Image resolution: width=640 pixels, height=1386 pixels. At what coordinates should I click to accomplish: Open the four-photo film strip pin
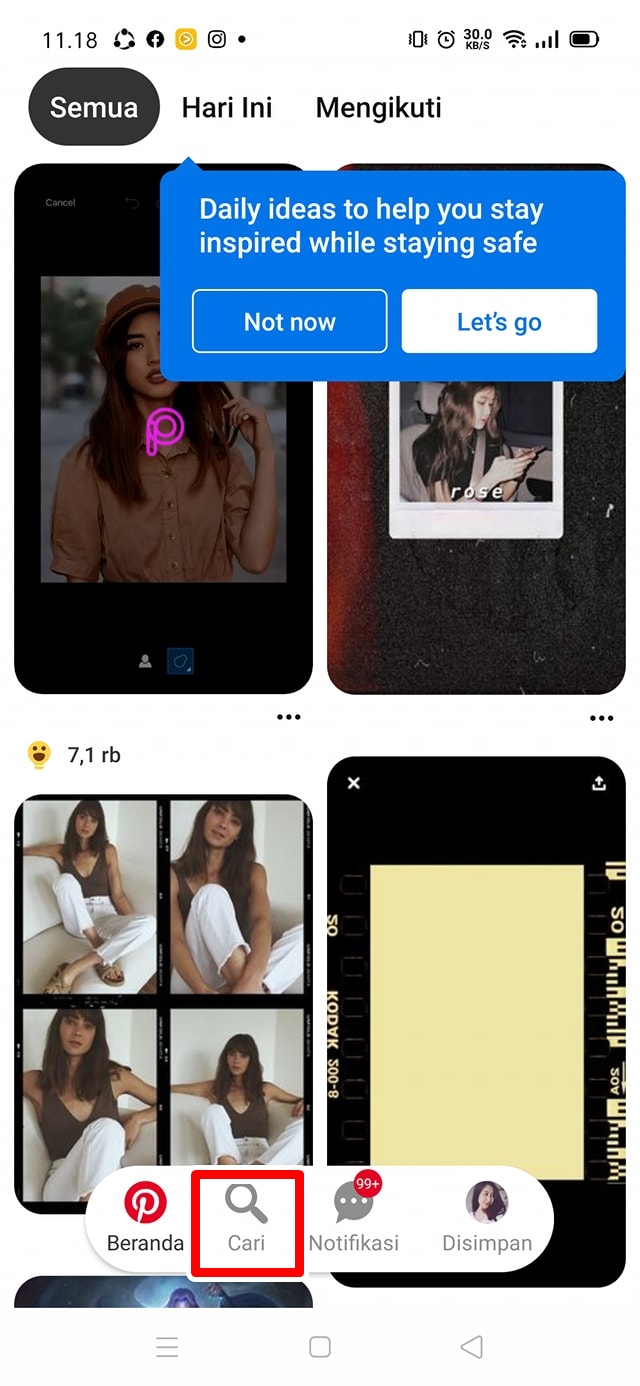[163, 990]
